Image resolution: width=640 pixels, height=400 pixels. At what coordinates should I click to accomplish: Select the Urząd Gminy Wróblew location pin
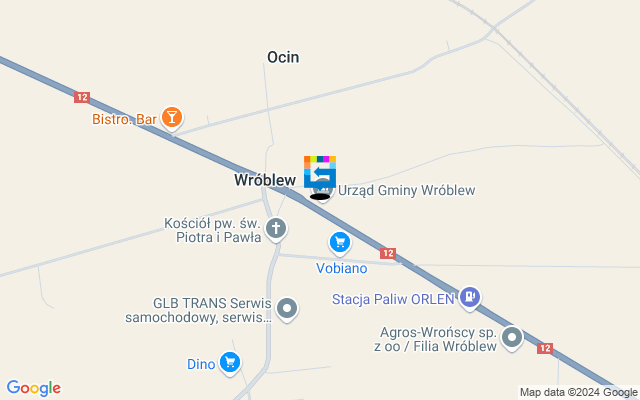[x=322, y=188]
